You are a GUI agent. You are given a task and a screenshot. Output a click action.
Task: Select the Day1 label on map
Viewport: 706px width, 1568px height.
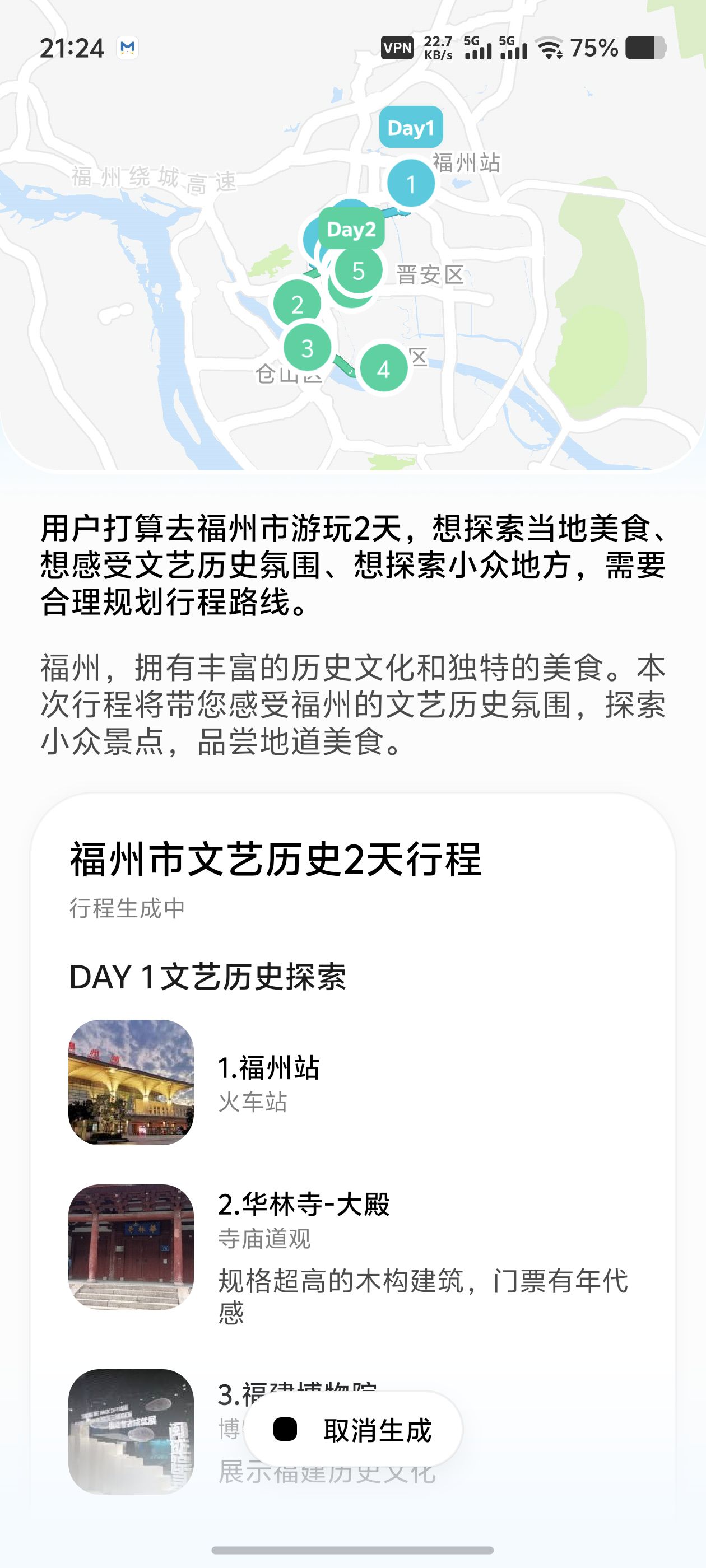pyautogui.click(x=411, y=128)
